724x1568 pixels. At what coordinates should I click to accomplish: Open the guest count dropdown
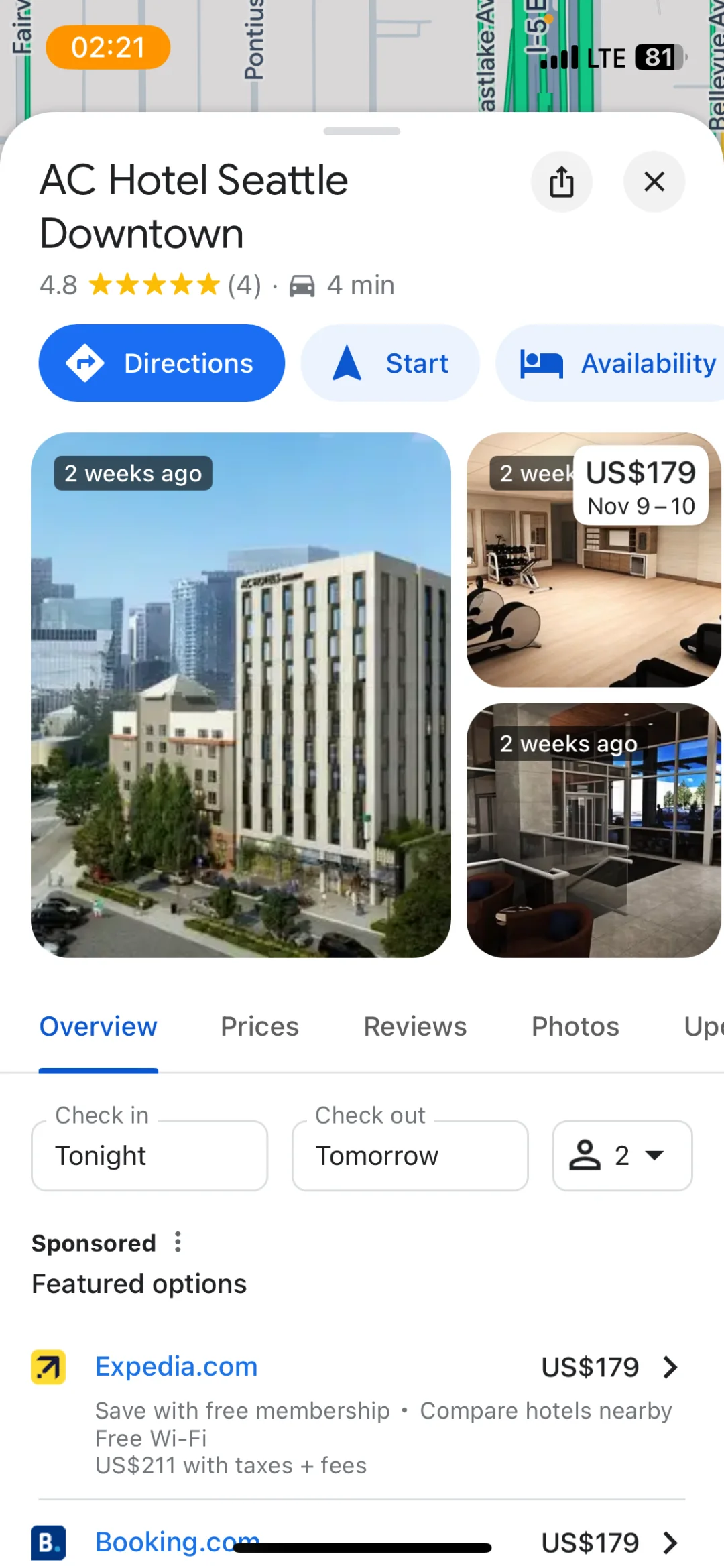(621, 1155)
